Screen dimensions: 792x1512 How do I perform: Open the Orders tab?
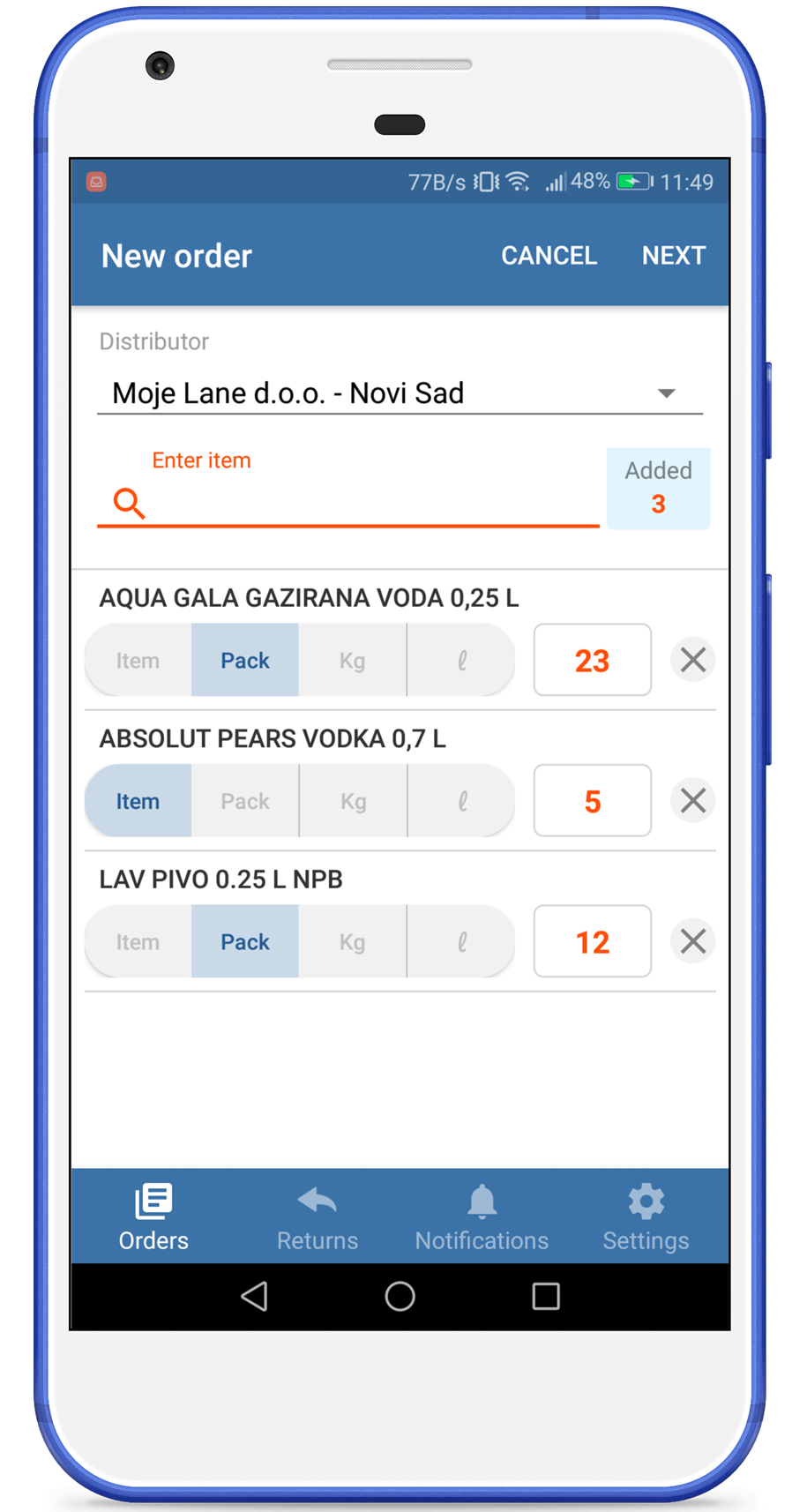[153, 1217]
